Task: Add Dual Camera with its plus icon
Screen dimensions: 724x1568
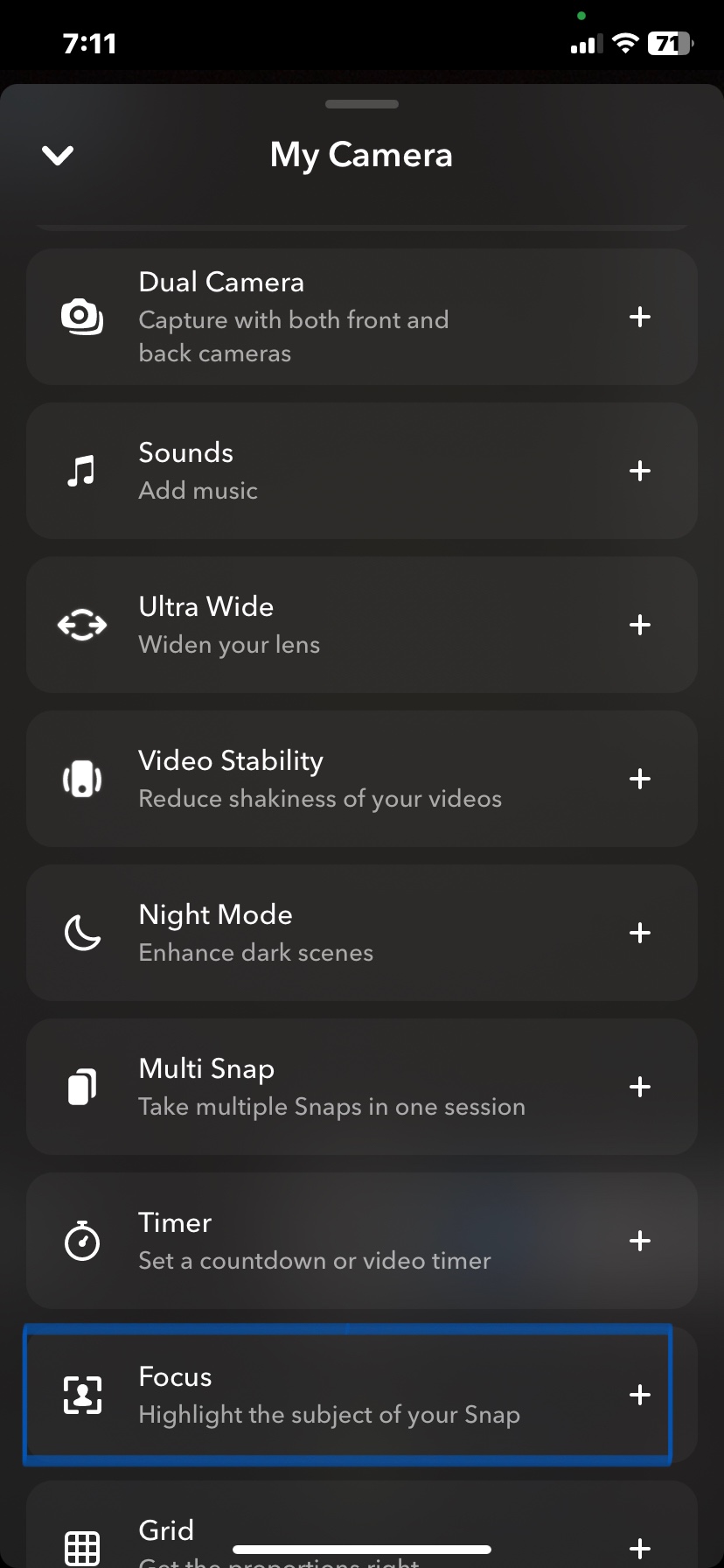Action: 640,317
